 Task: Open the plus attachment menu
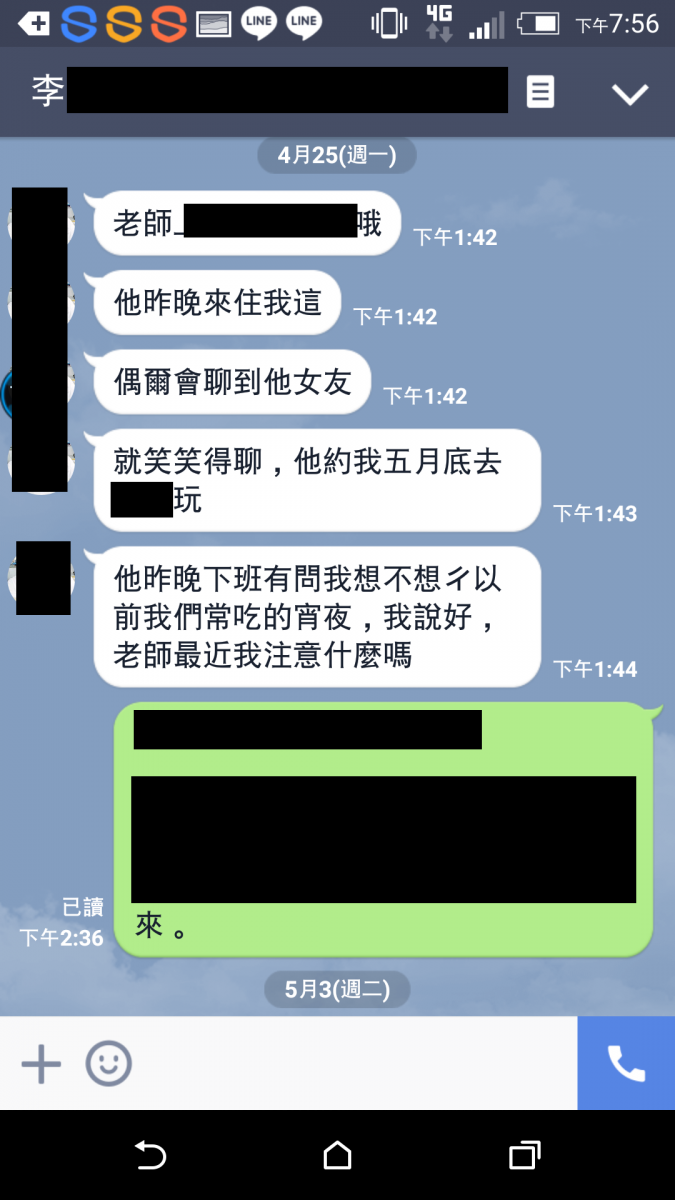[x=41, y=1064]
